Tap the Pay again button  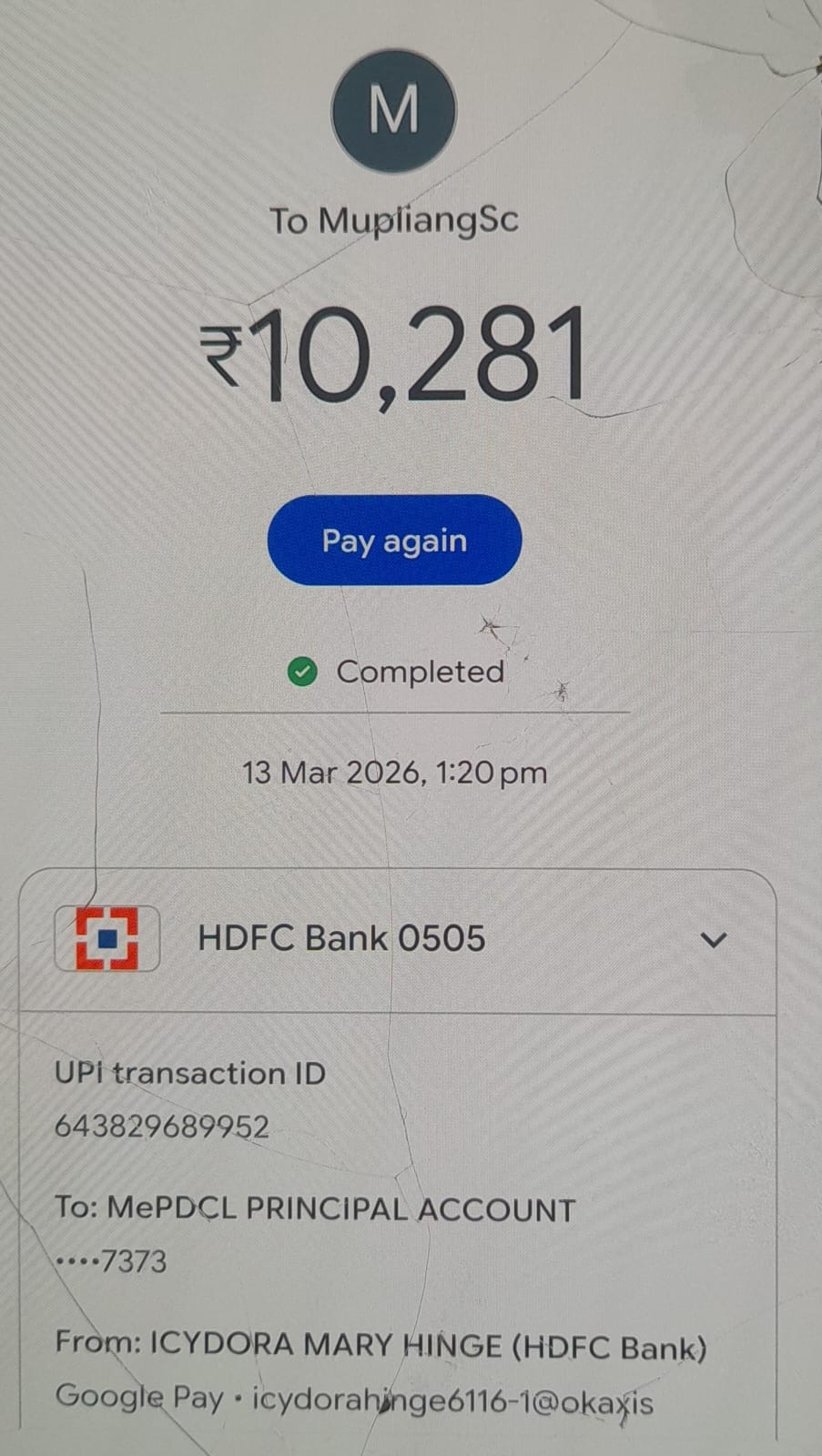click(x=393, y=541)
